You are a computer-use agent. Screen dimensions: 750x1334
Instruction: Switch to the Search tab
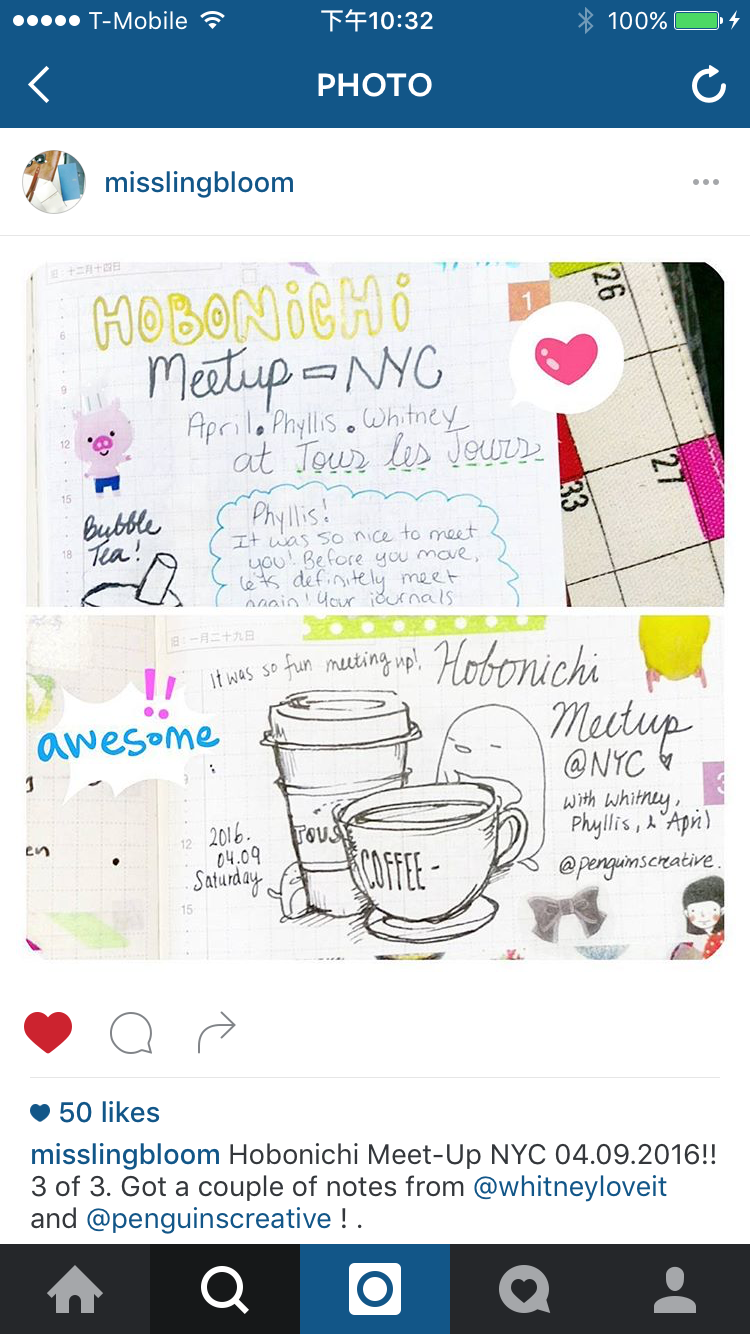[225, 1289]
